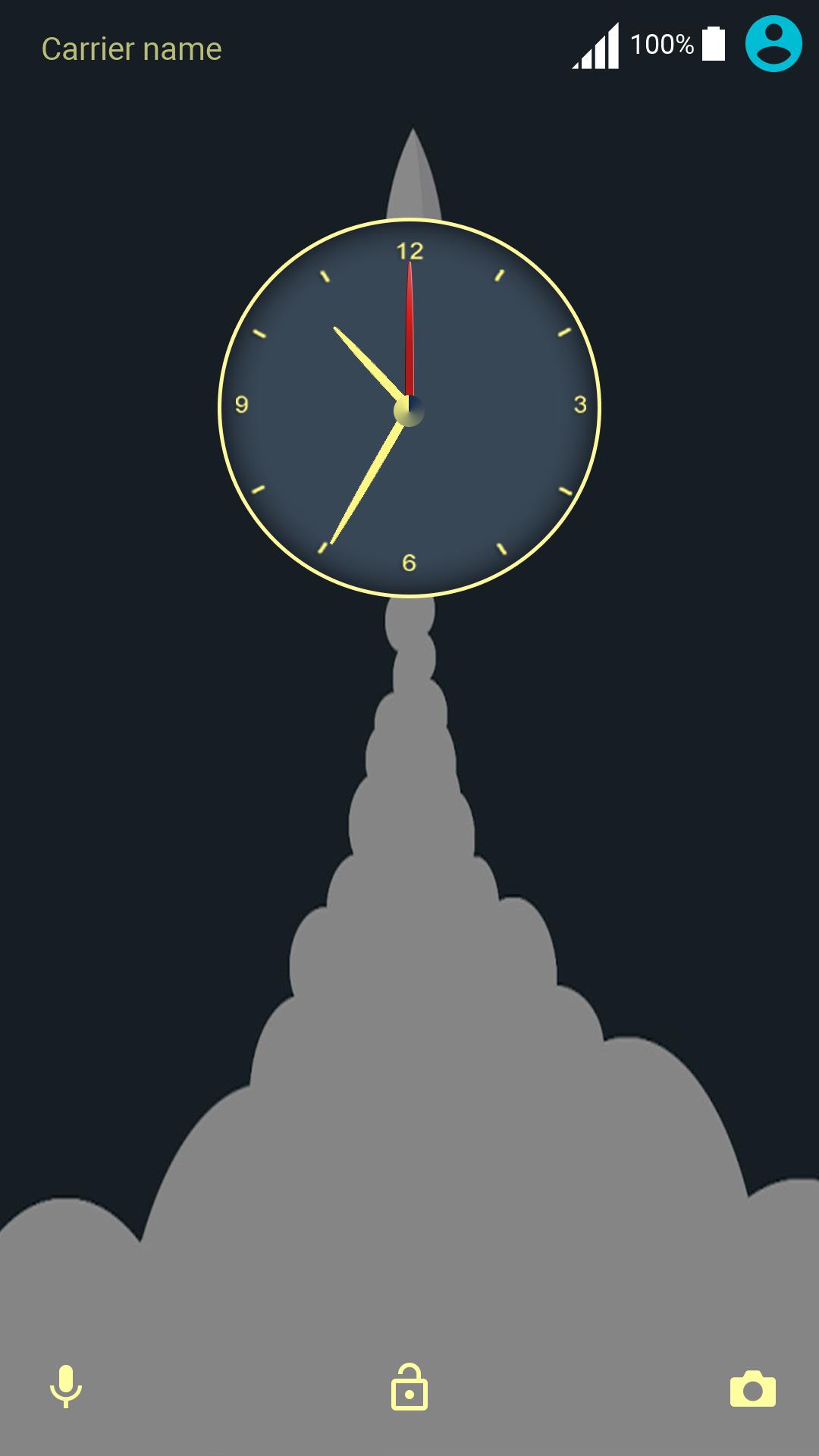This screenshot has height=1456, width=819.
Task: Launch voice assist from microphone icon
Action: point(66,1385)
